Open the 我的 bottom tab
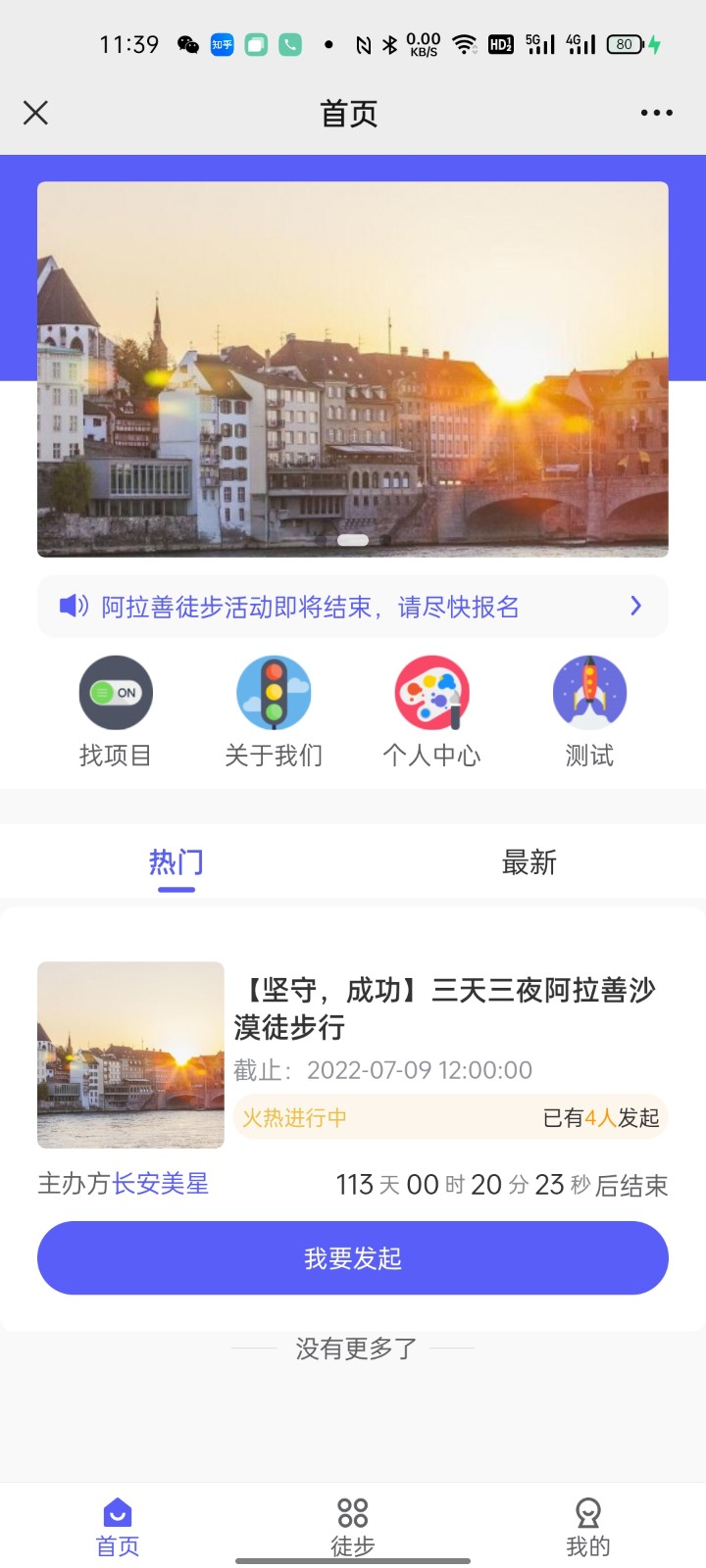 [x=588, y=1527]
